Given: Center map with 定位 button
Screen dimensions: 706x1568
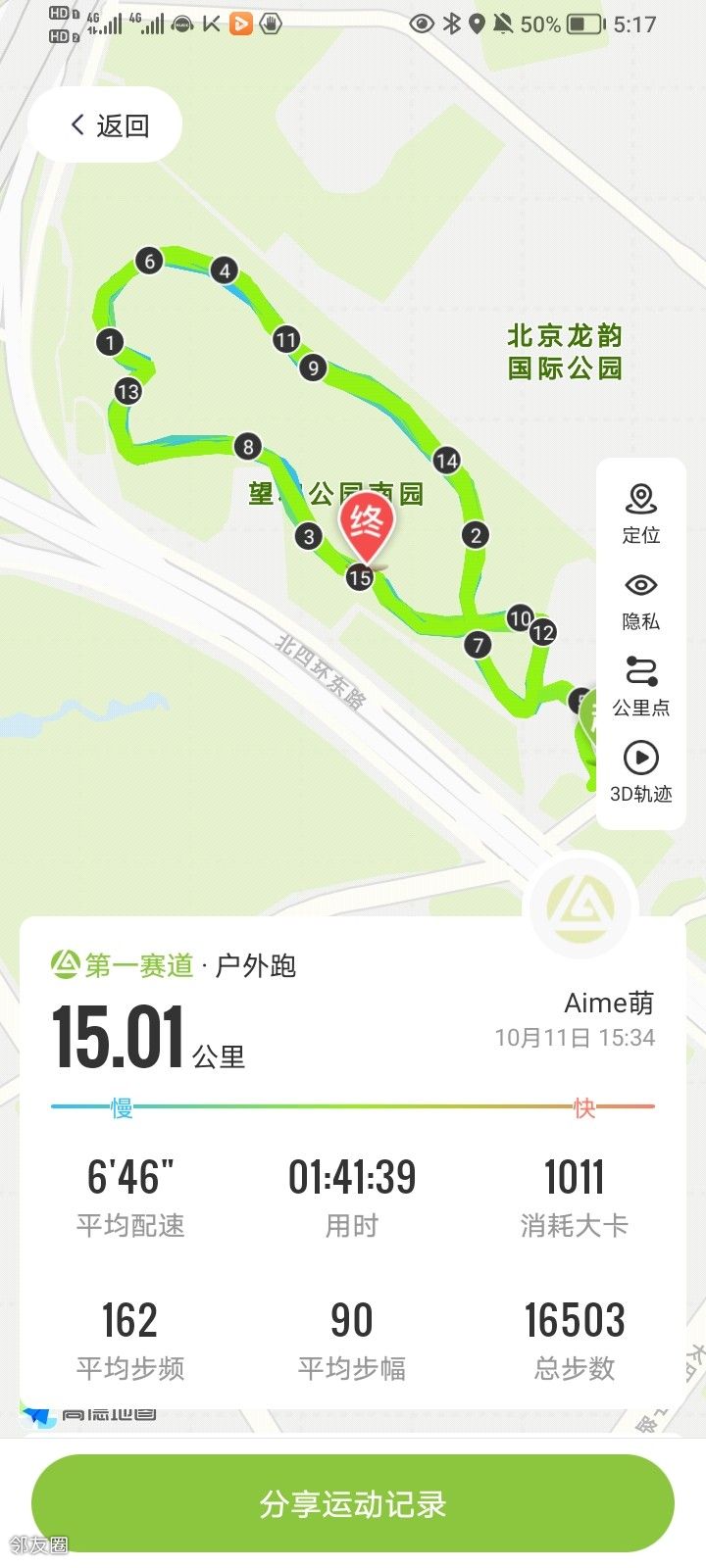Looking at the screenshot, I should tap(640, 513).
